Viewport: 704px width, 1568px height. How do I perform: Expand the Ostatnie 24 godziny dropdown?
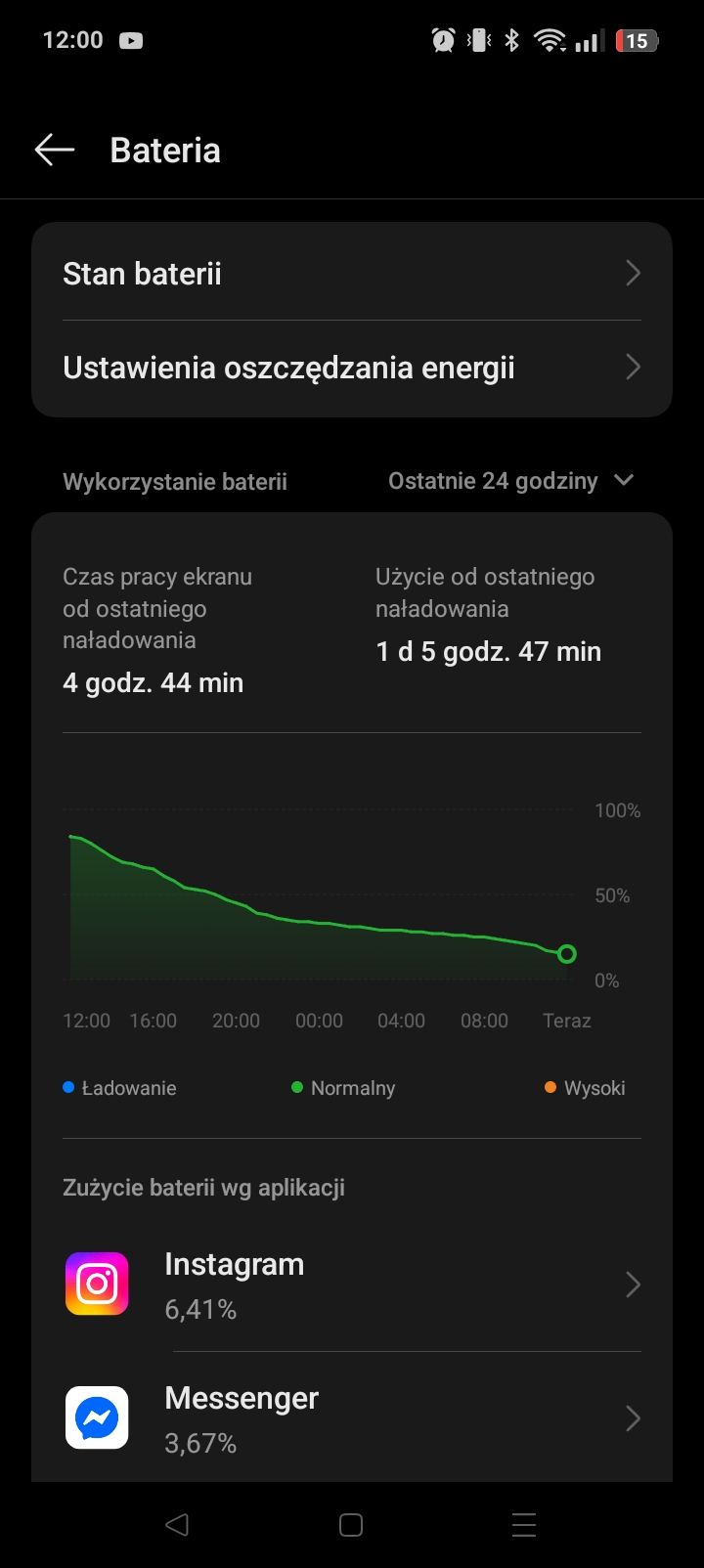click(510, 481)
